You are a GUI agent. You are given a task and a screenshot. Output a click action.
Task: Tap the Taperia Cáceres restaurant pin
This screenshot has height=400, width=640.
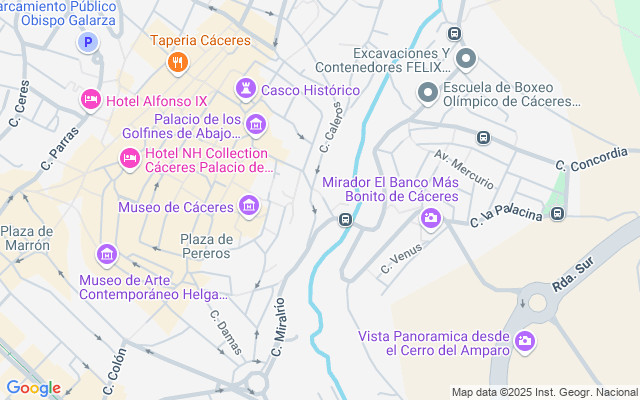pyautogui.click(x=178, y=63)
